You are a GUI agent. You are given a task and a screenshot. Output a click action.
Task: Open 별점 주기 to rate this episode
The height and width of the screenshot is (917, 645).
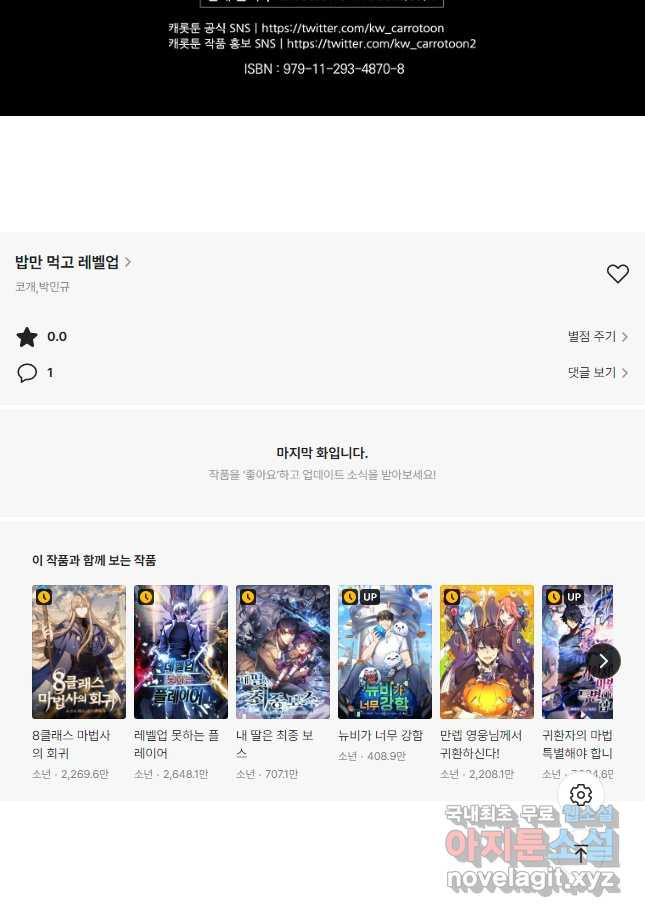(x=597, y=337)
